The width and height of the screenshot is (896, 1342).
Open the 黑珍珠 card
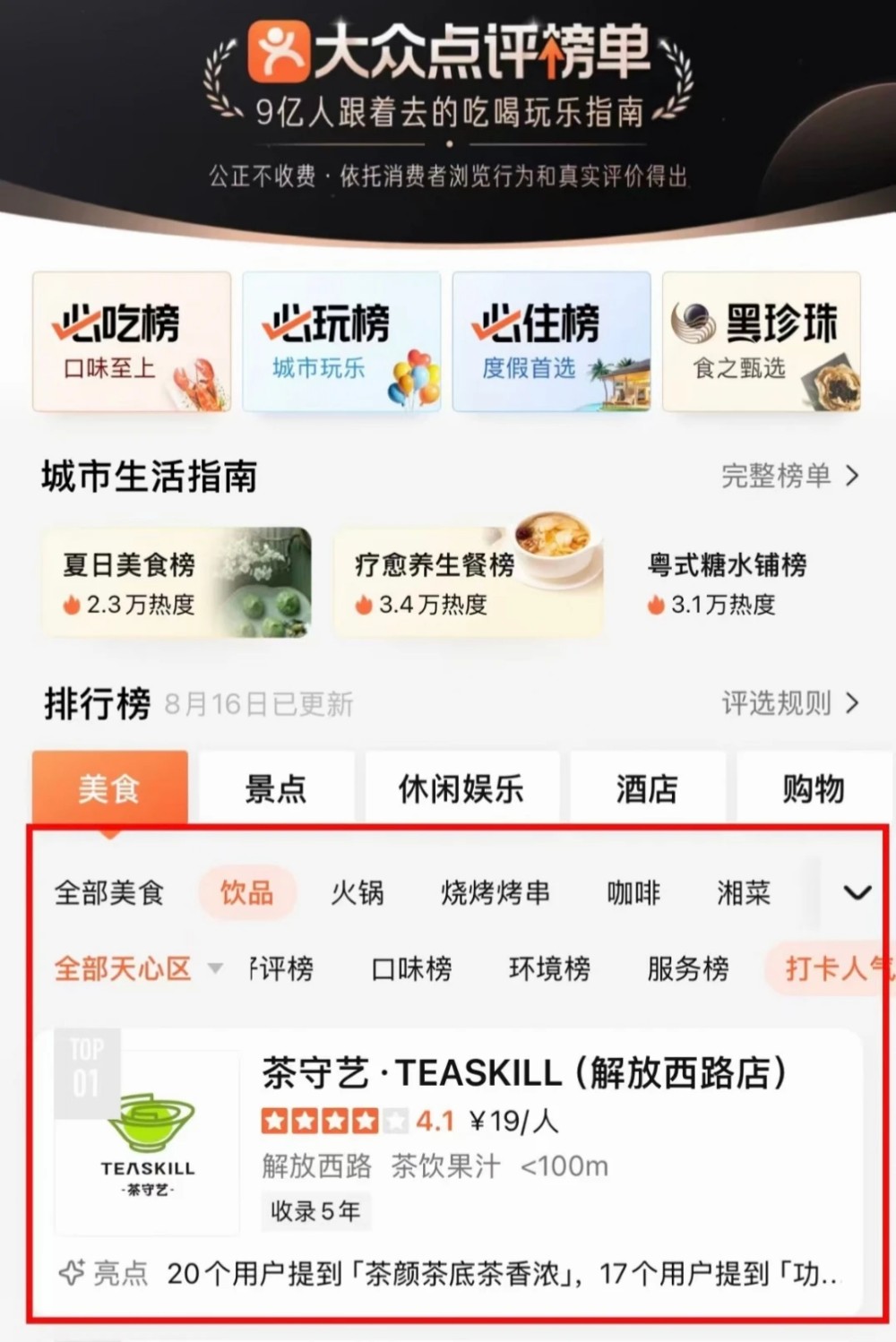point(761,341)
